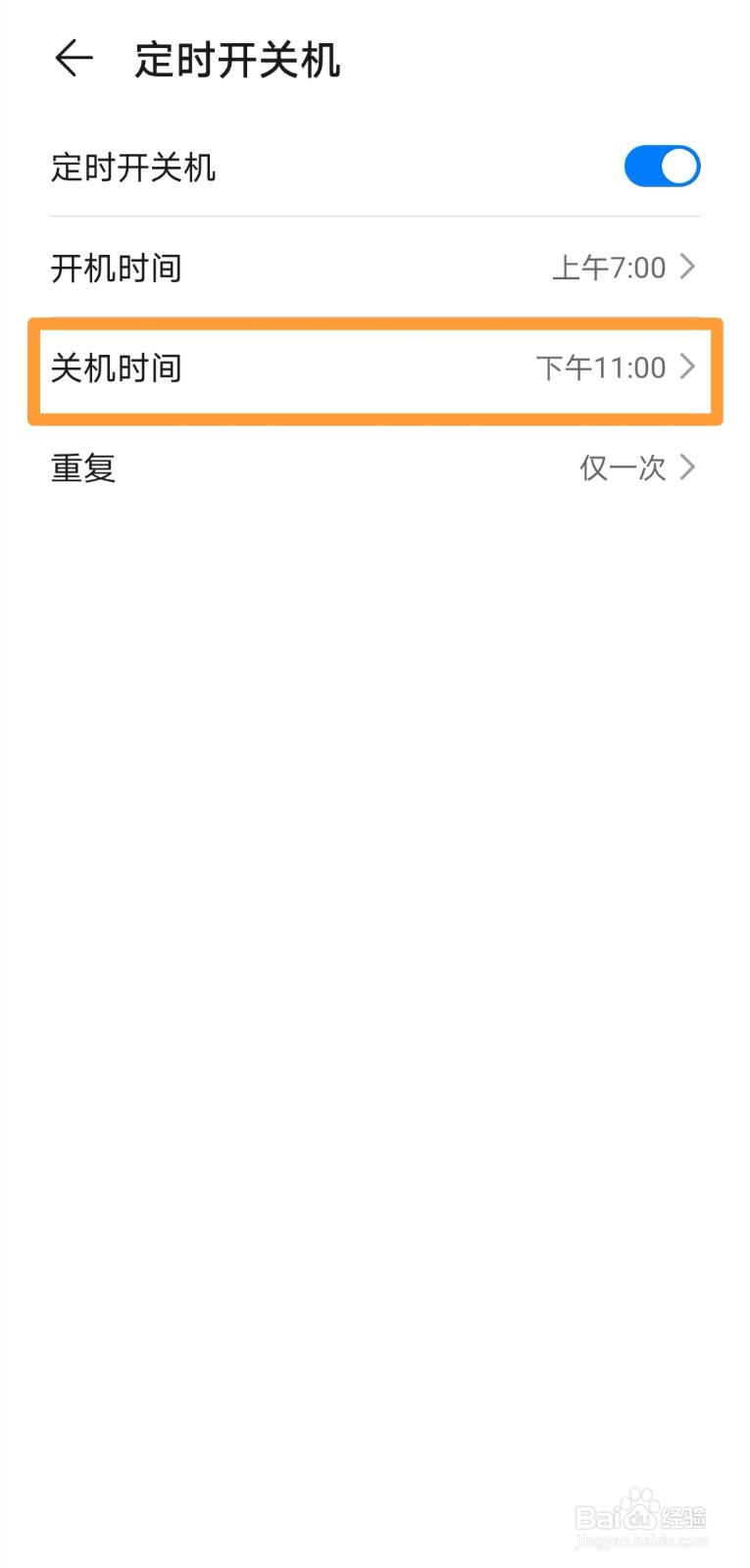Click the arrow icon on the 重复 row
The image size is (750, 1568).
tap(688, 467)
